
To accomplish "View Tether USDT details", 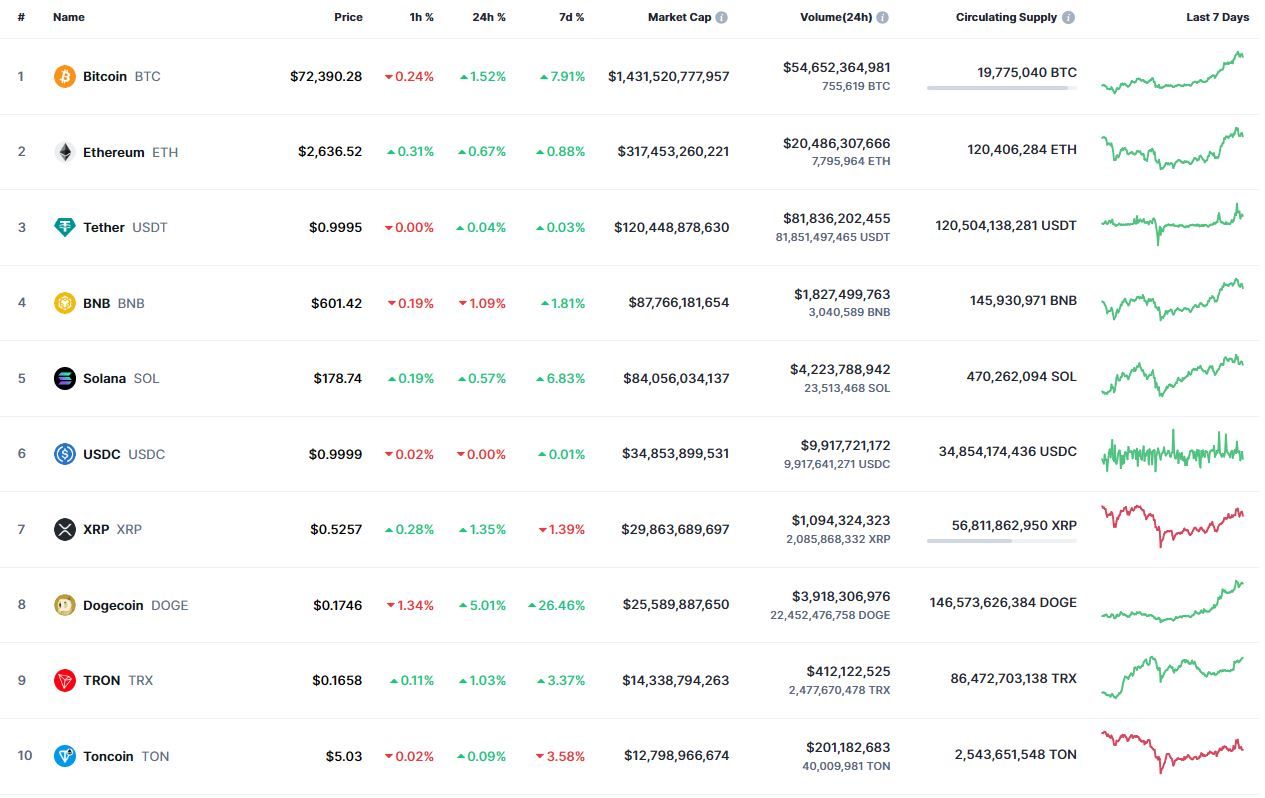I will [x=104, y=228].
